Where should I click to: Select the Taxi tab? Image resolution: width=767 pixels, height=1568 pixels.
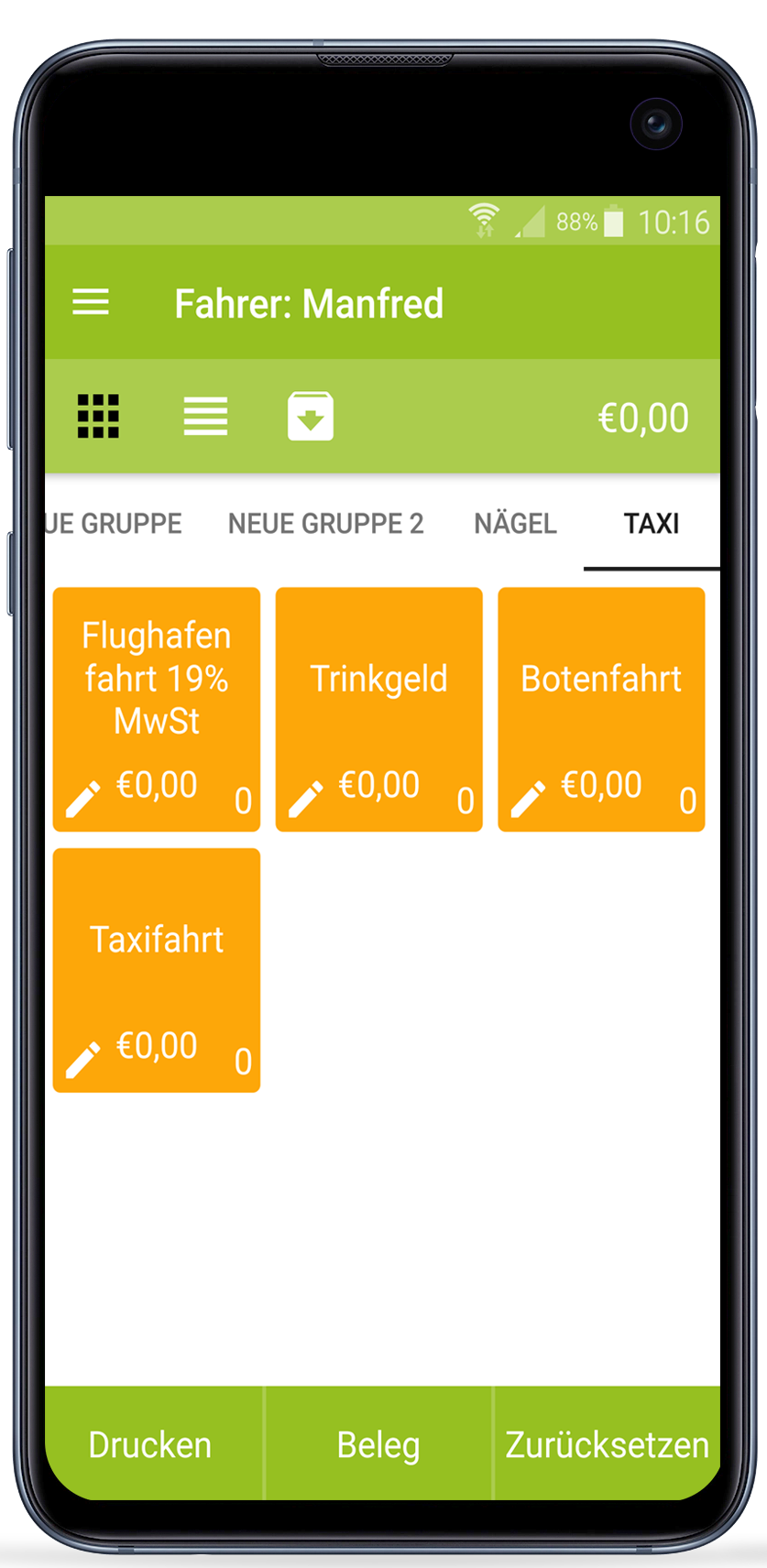pyautogui.click(x=652, y=523)
